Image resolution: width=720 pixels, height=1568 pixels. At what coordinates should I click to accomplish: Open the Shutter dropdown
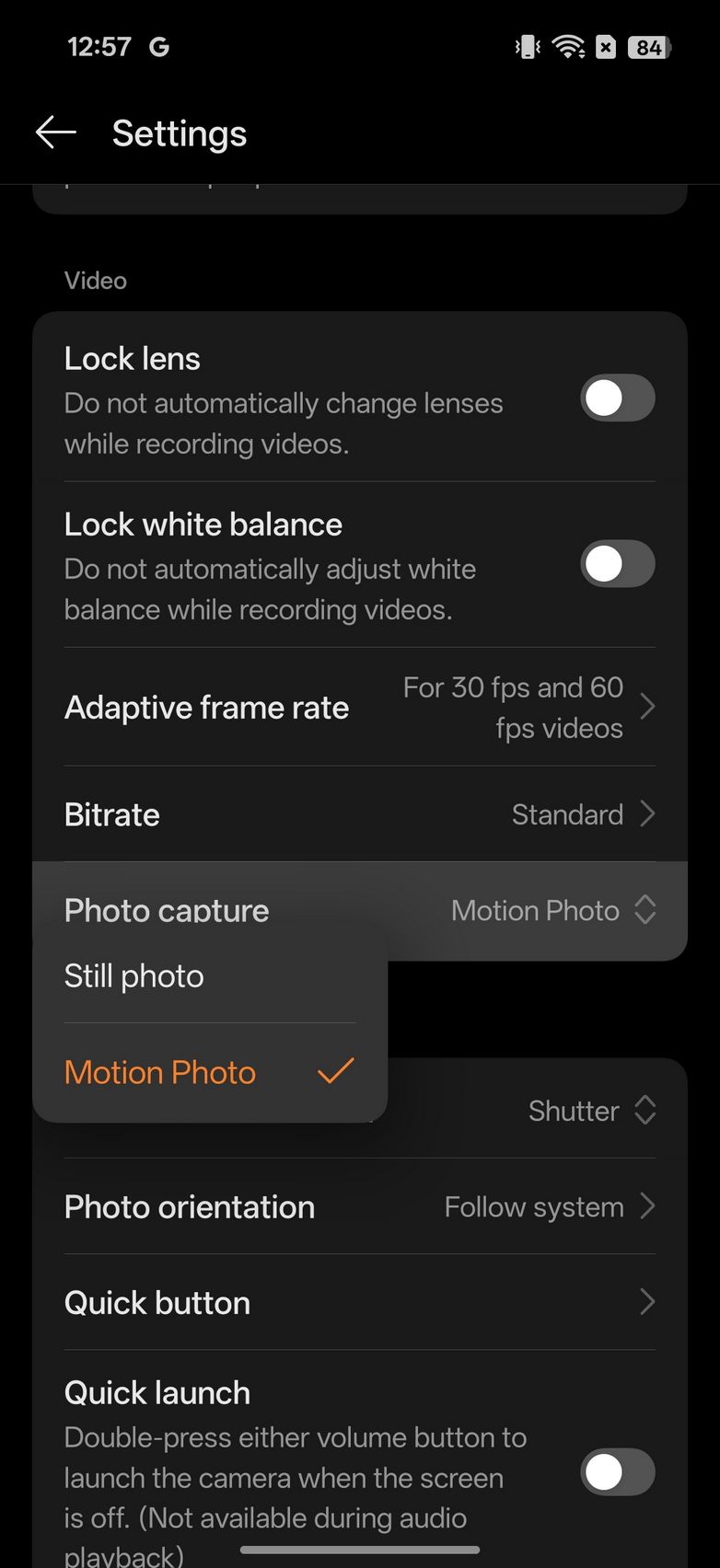[x=591, y=1111]
